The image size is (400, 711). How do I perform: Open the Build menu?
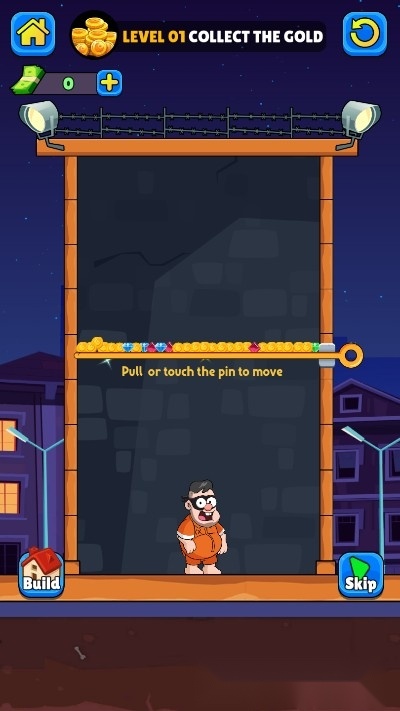(41, 572)
